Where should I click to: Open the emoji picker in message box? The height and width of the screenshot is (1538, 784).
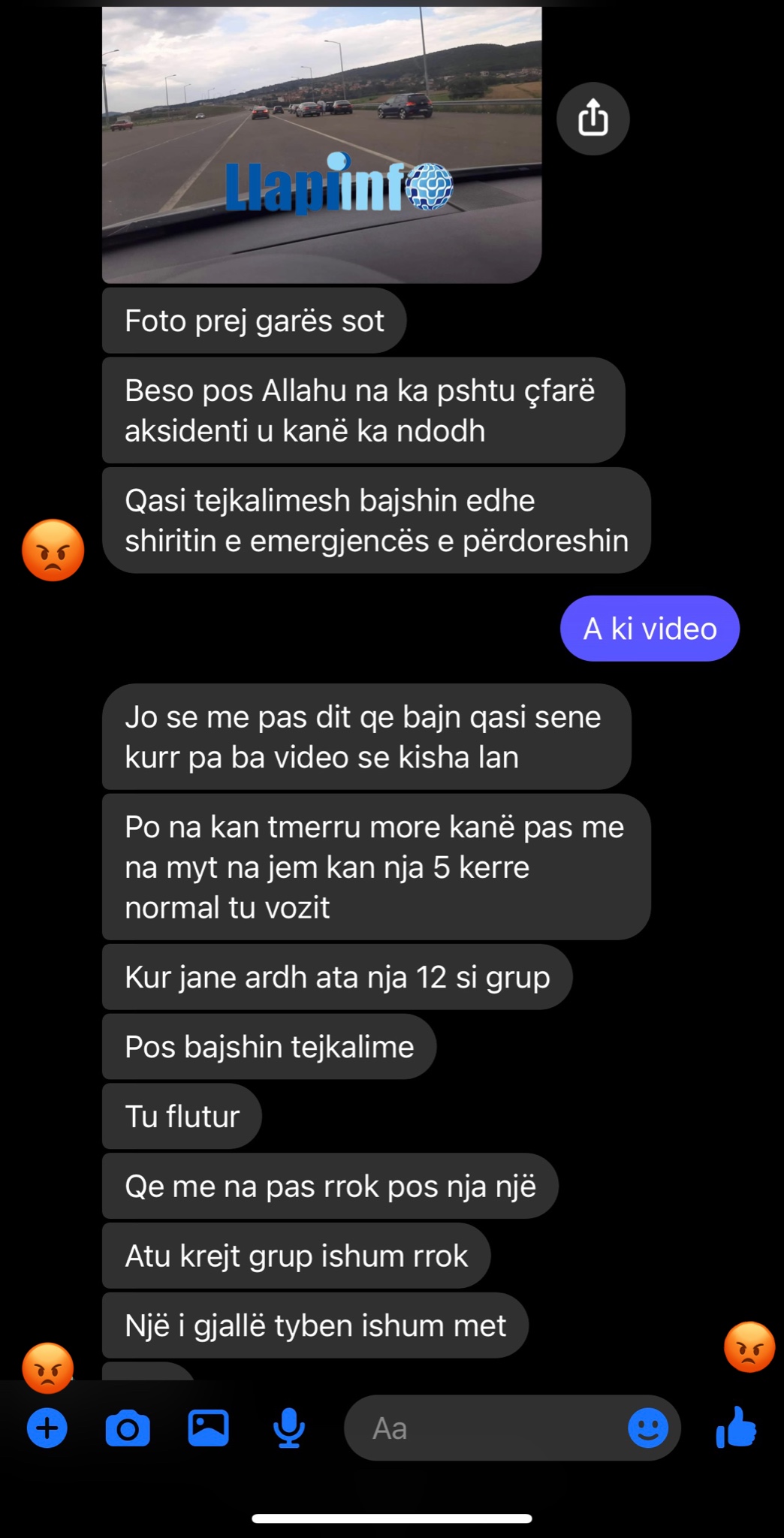648,1428
